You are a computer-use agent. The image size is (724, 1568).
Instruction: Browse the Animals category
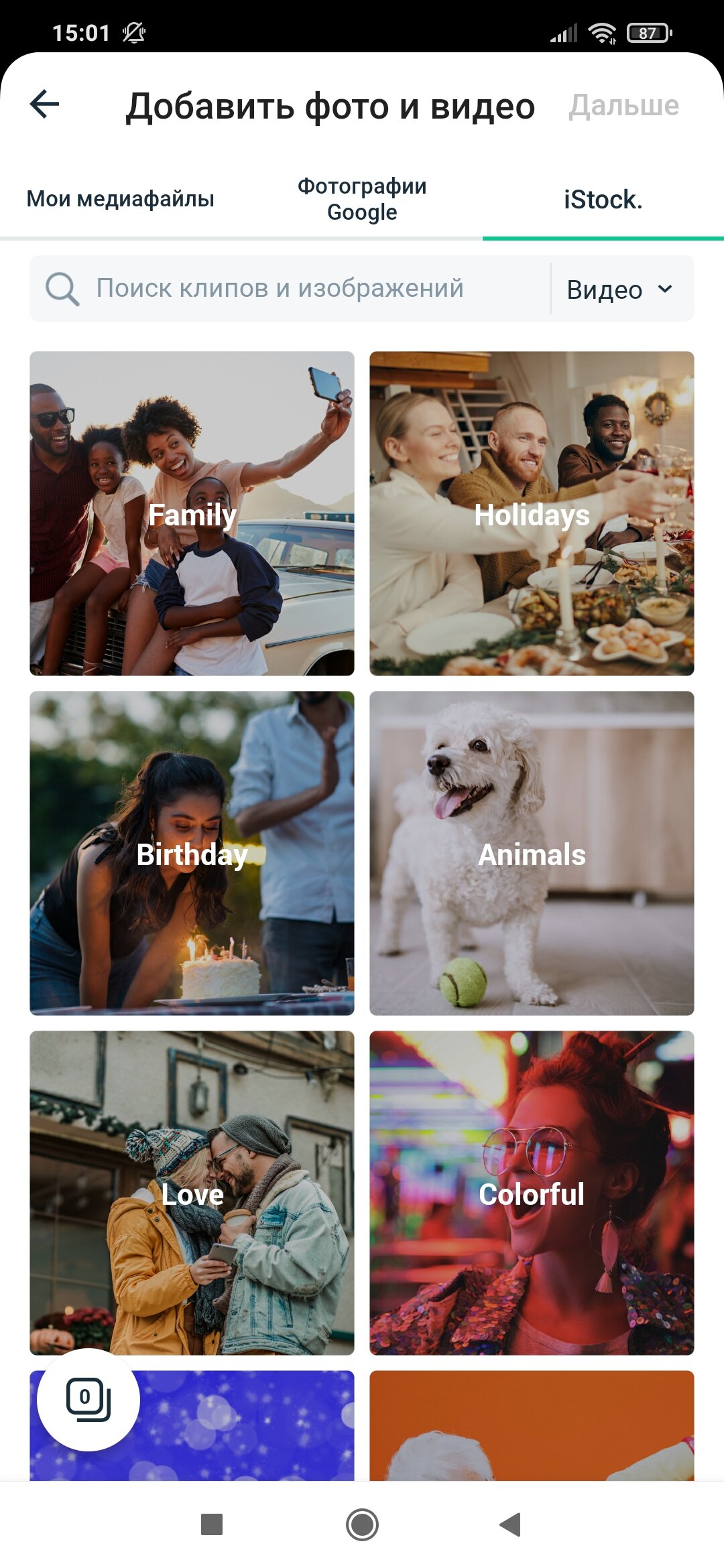(x=532, y=853)
